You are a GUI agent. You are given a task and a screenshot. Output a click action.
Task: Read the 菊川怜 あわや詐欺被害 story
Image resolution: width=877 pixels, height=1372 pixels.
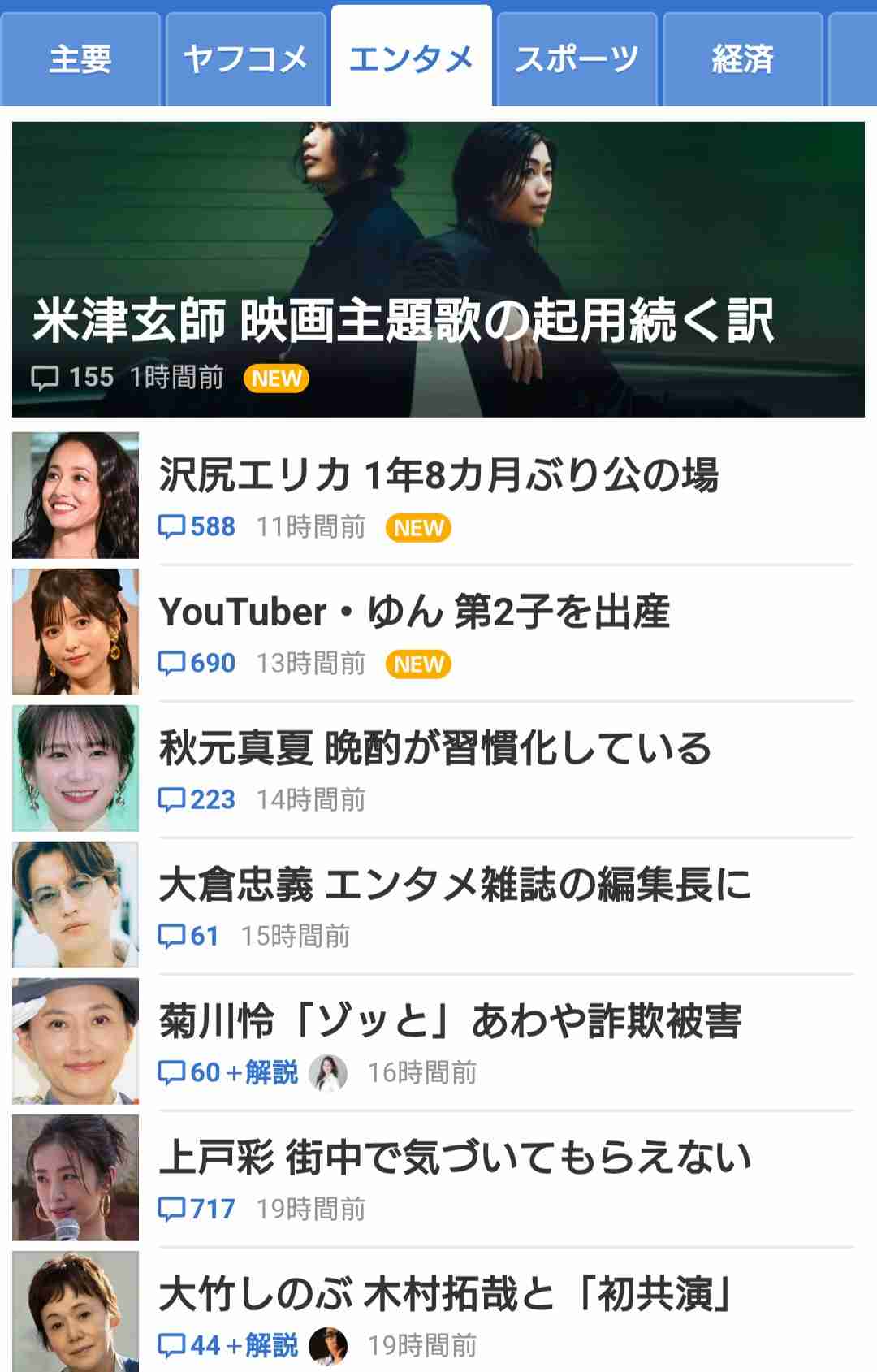coord(450,1021)
